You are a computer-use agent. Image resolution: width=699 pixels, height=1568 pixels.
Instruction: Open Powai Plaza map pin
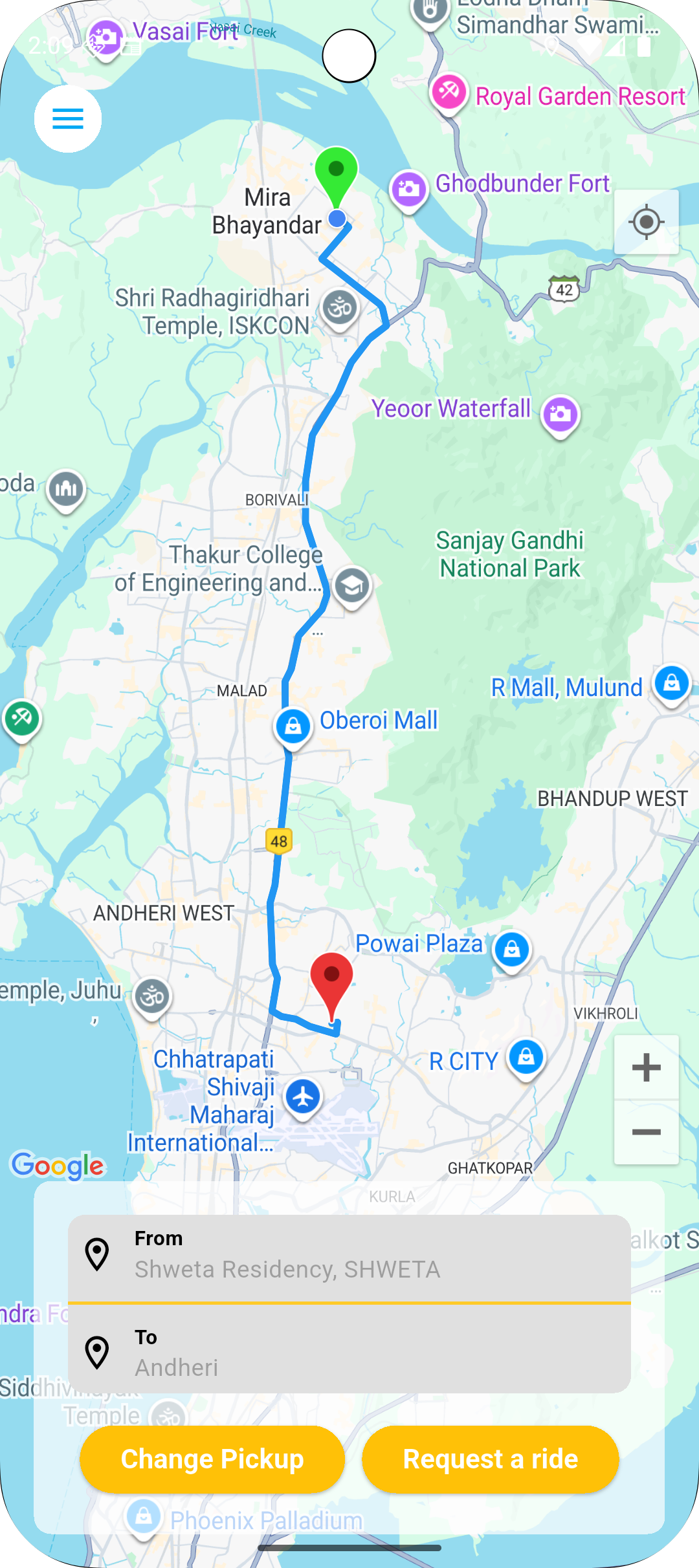(x=512, y=950)
